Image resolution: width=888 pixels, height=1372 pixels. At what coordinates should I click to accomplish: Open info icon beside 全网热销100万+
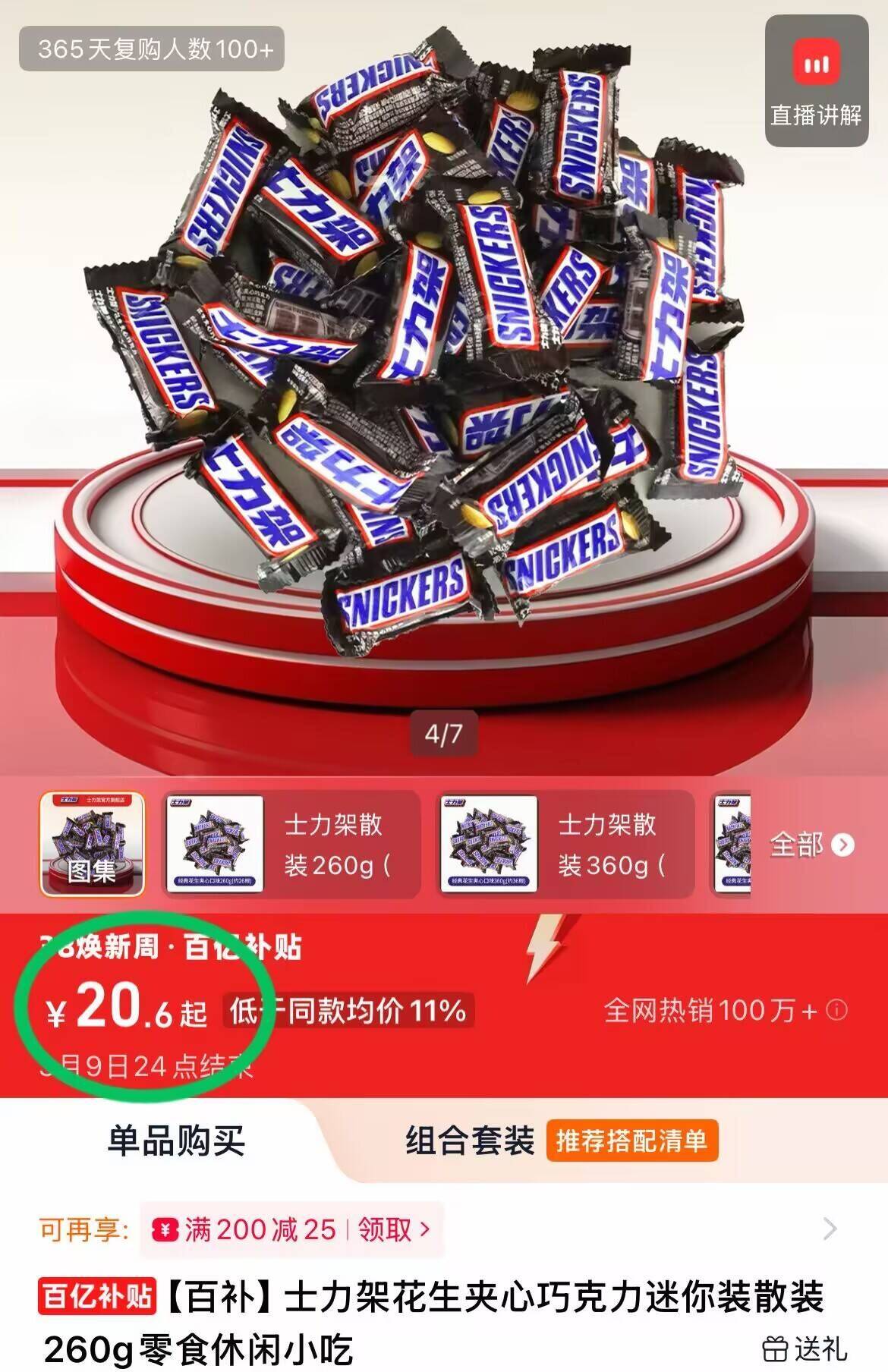click(836, 1010)
